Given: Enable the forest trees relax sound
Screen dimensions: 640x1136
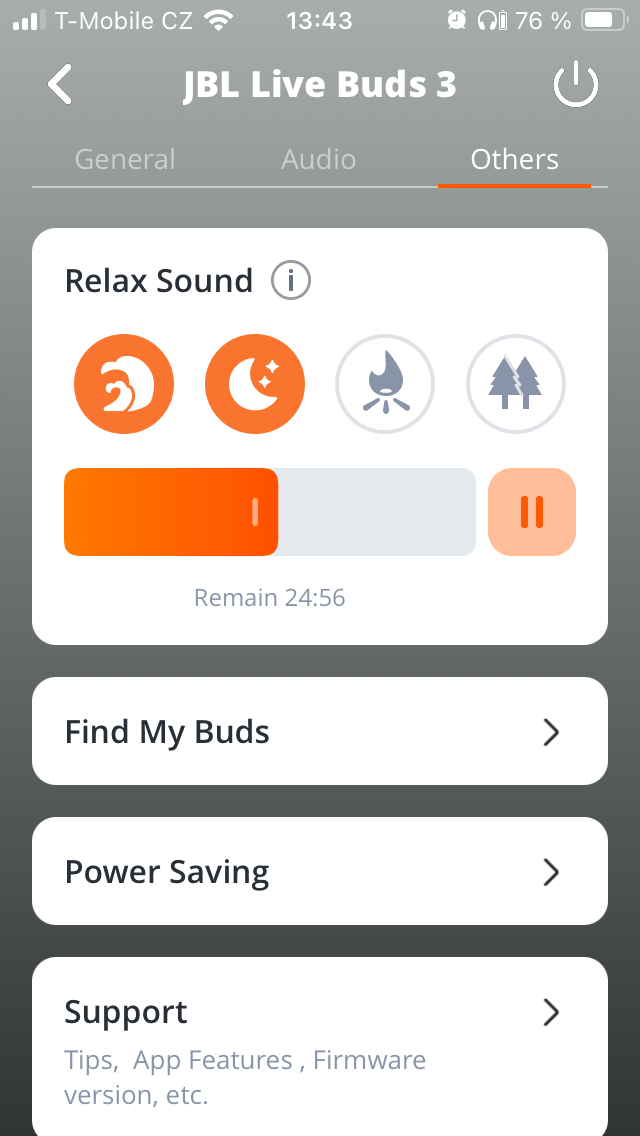Looking at the screenshot, I should pos(516,383).
